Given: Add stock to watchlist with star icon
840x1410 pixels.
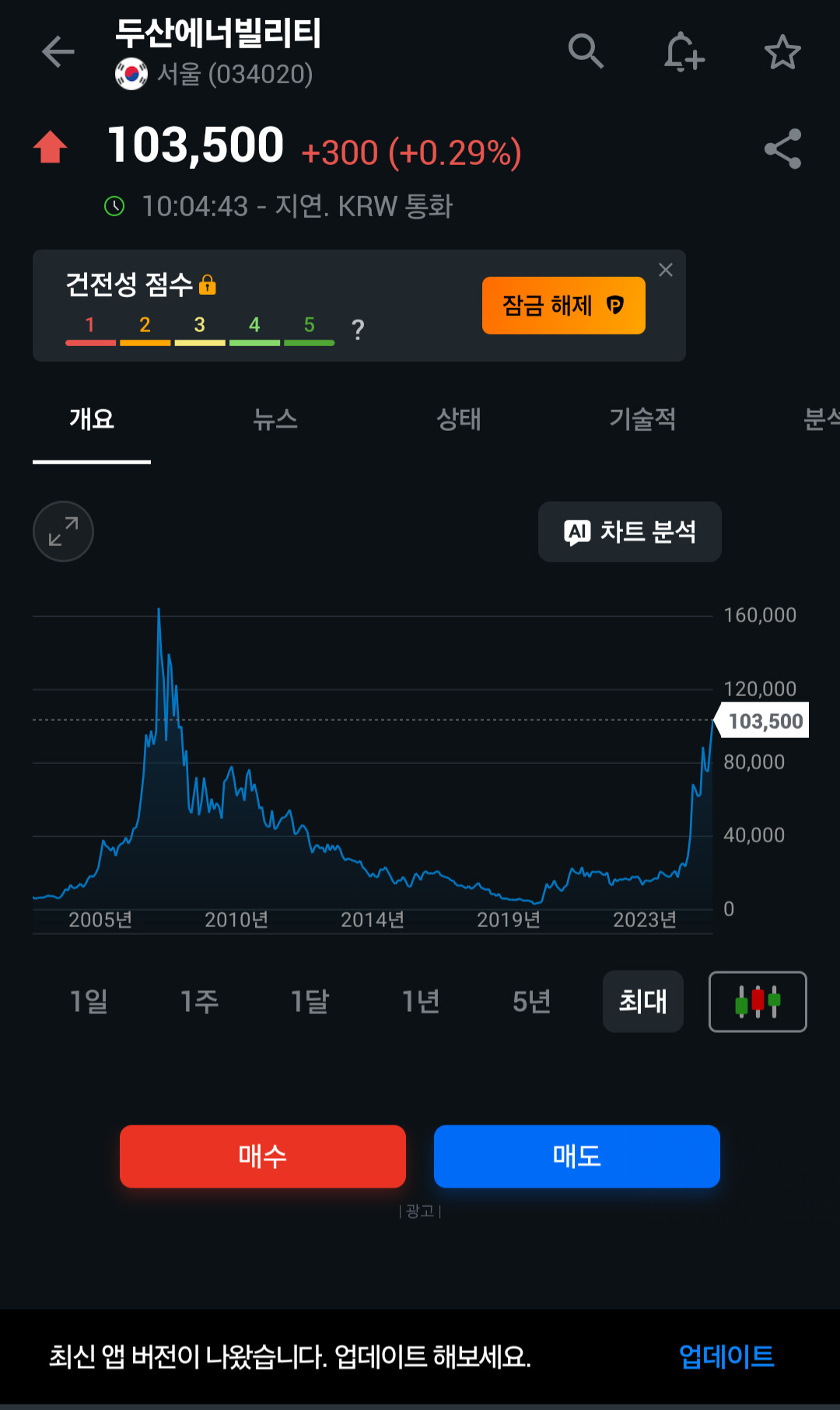Looking at the screenshot, I should coord(782,52).
